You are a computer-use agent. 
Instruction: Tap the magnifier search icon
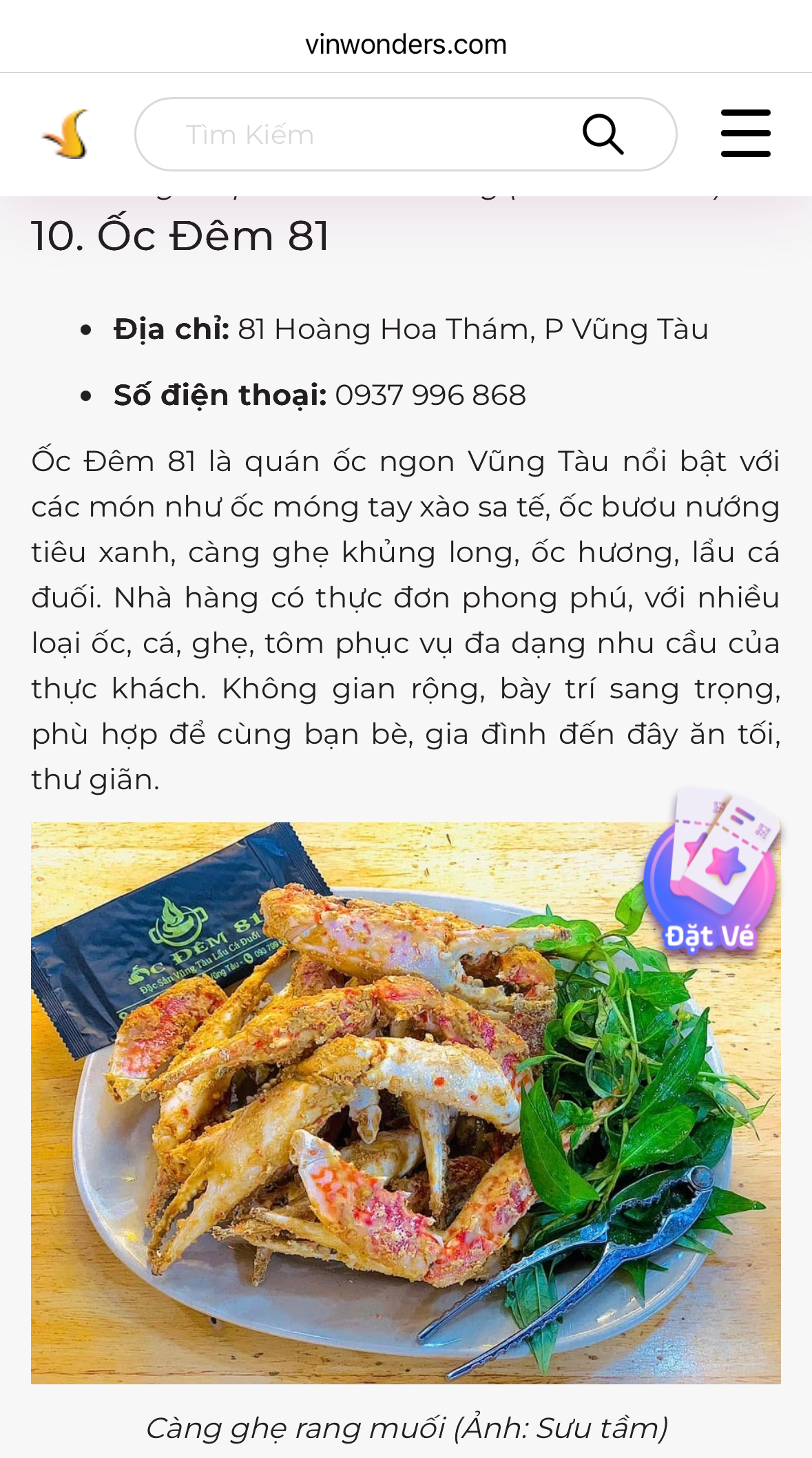click(x=603, y=134)
